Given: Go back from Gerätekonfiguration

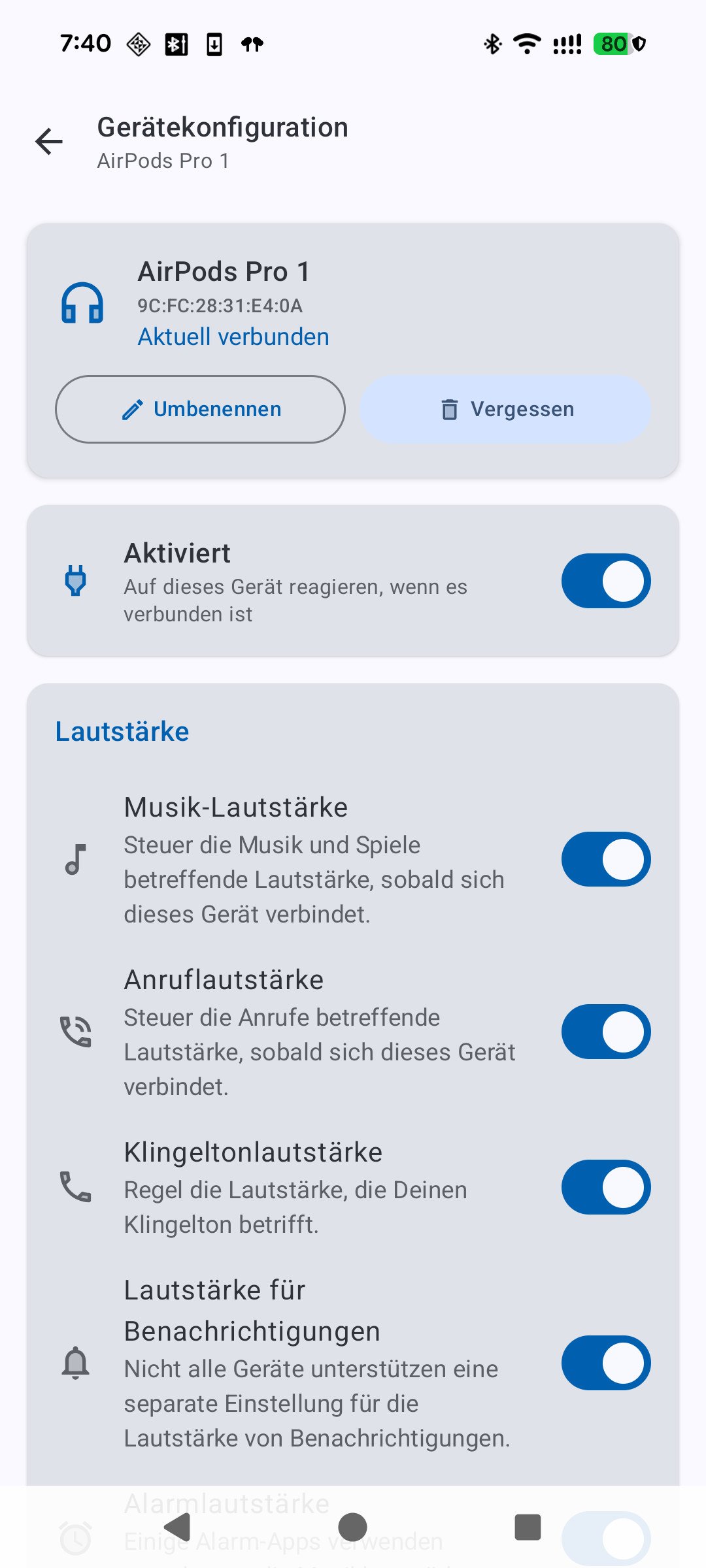Looking at the screenshot, I should [x=49, y=142].
